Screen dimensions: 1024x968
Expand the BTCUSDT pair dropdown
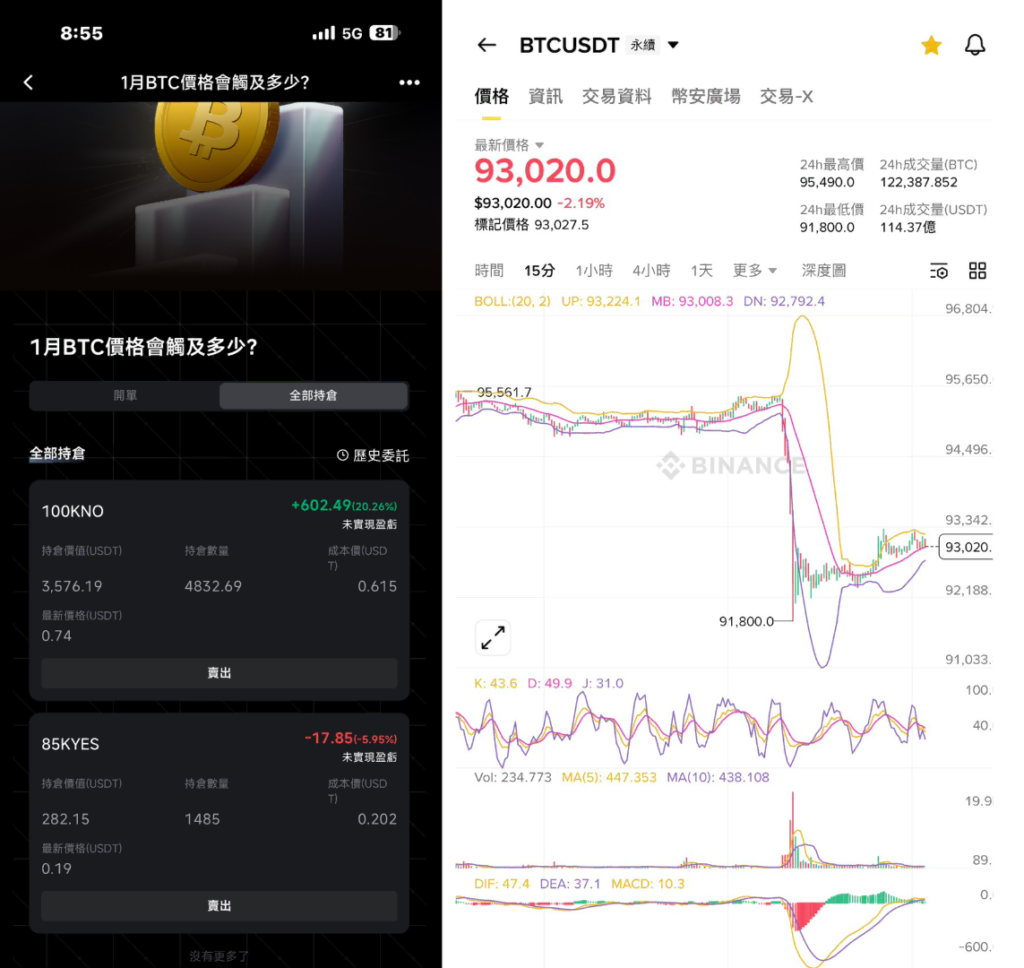(673, 45)
